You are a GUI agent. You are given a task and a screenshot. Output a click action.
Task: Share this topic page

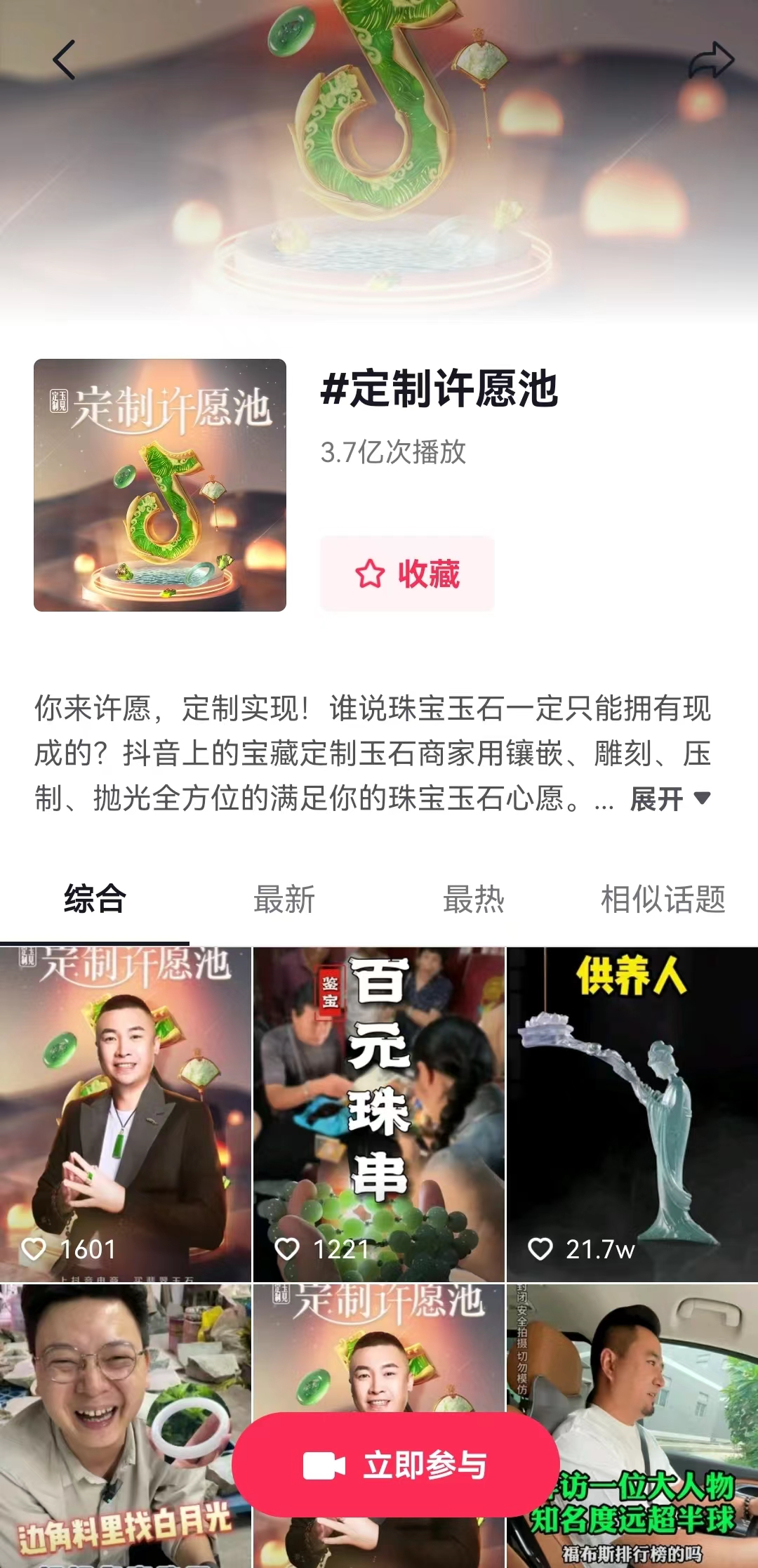coord(710,60)
